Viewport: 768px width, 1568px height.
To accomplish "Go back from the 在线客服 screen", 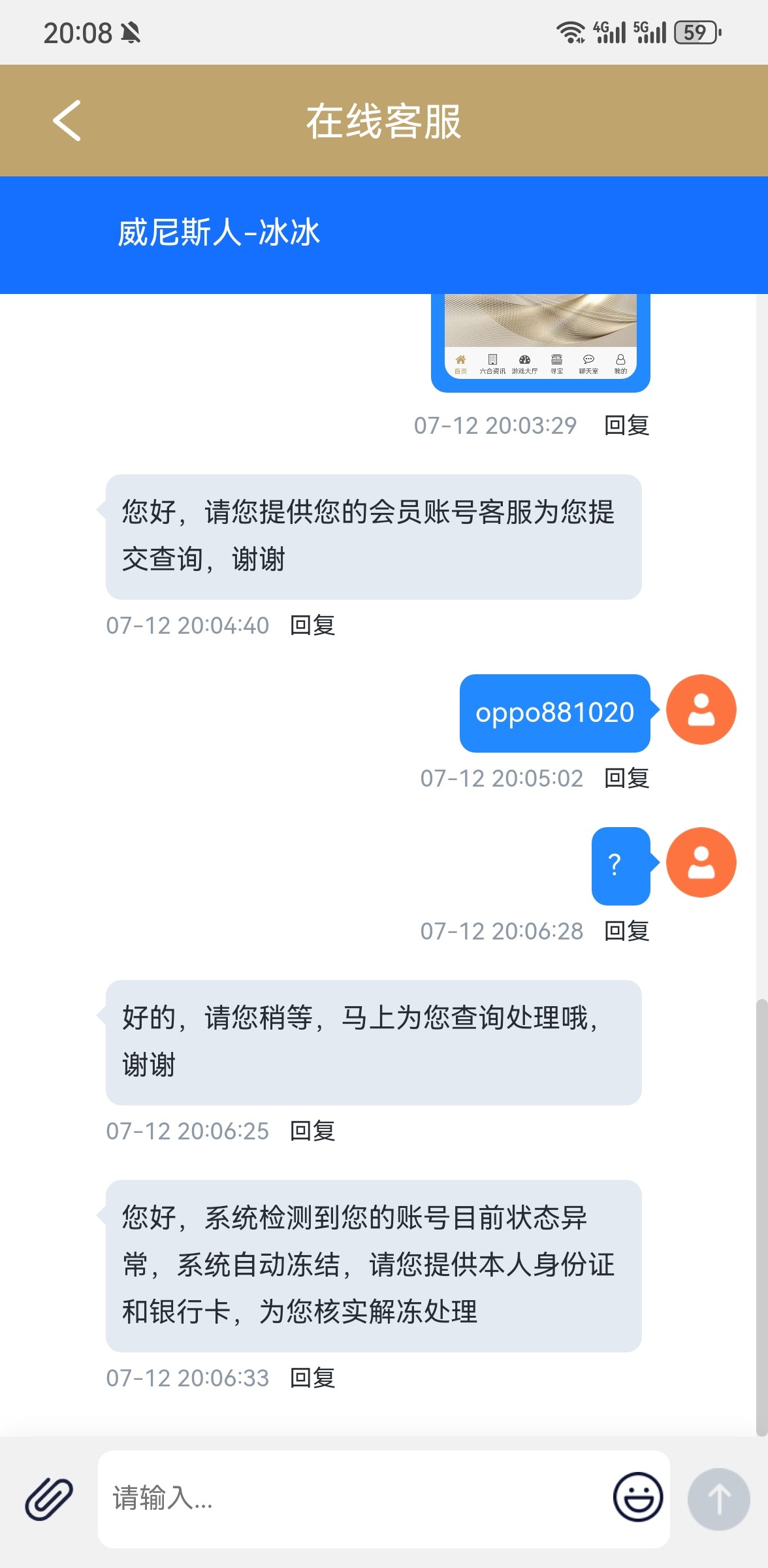I will 67,120.
